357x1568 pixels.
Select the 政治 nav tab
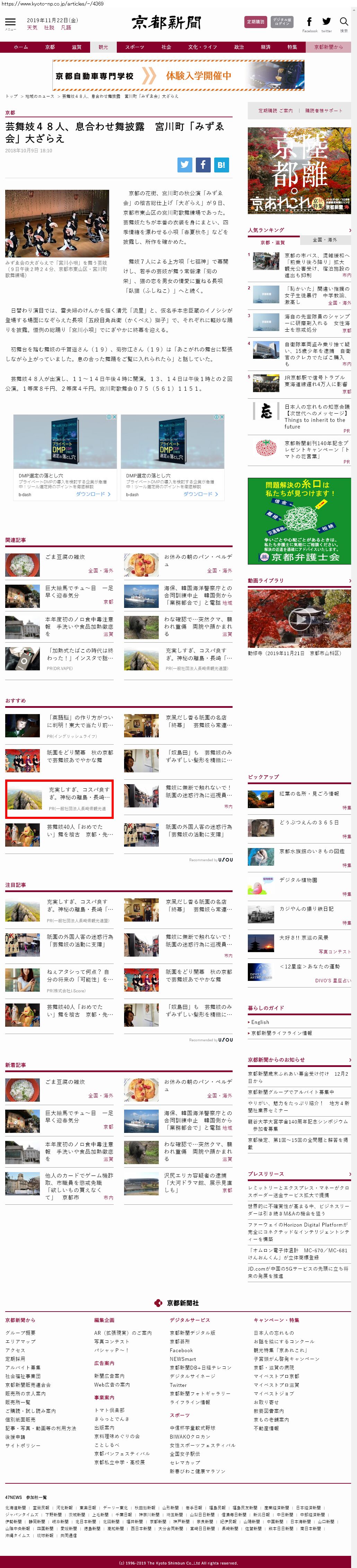239,47
